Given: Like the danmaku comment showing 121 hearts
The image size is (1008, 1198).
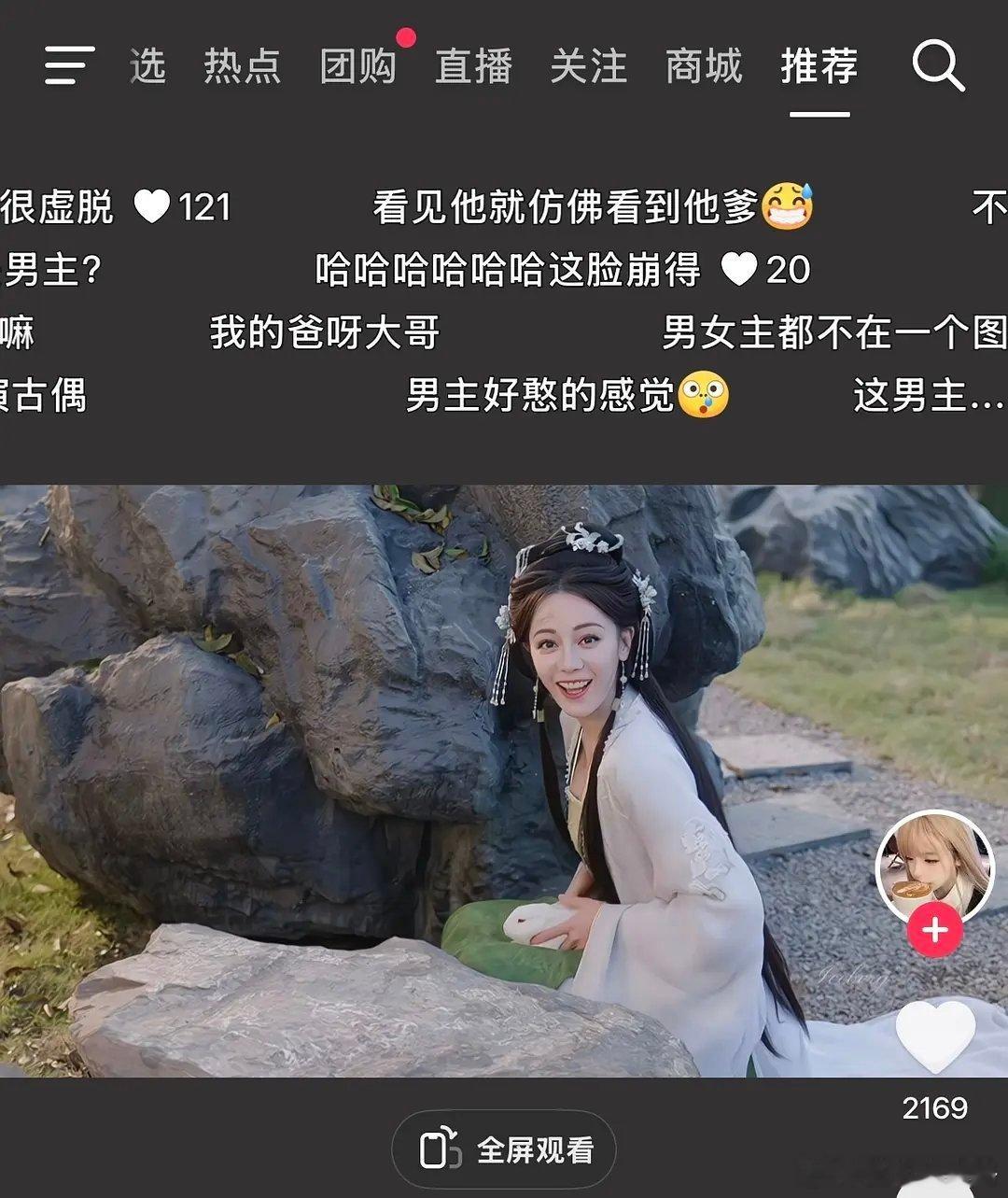Looking at the screenshot, I should click(152, 204).
